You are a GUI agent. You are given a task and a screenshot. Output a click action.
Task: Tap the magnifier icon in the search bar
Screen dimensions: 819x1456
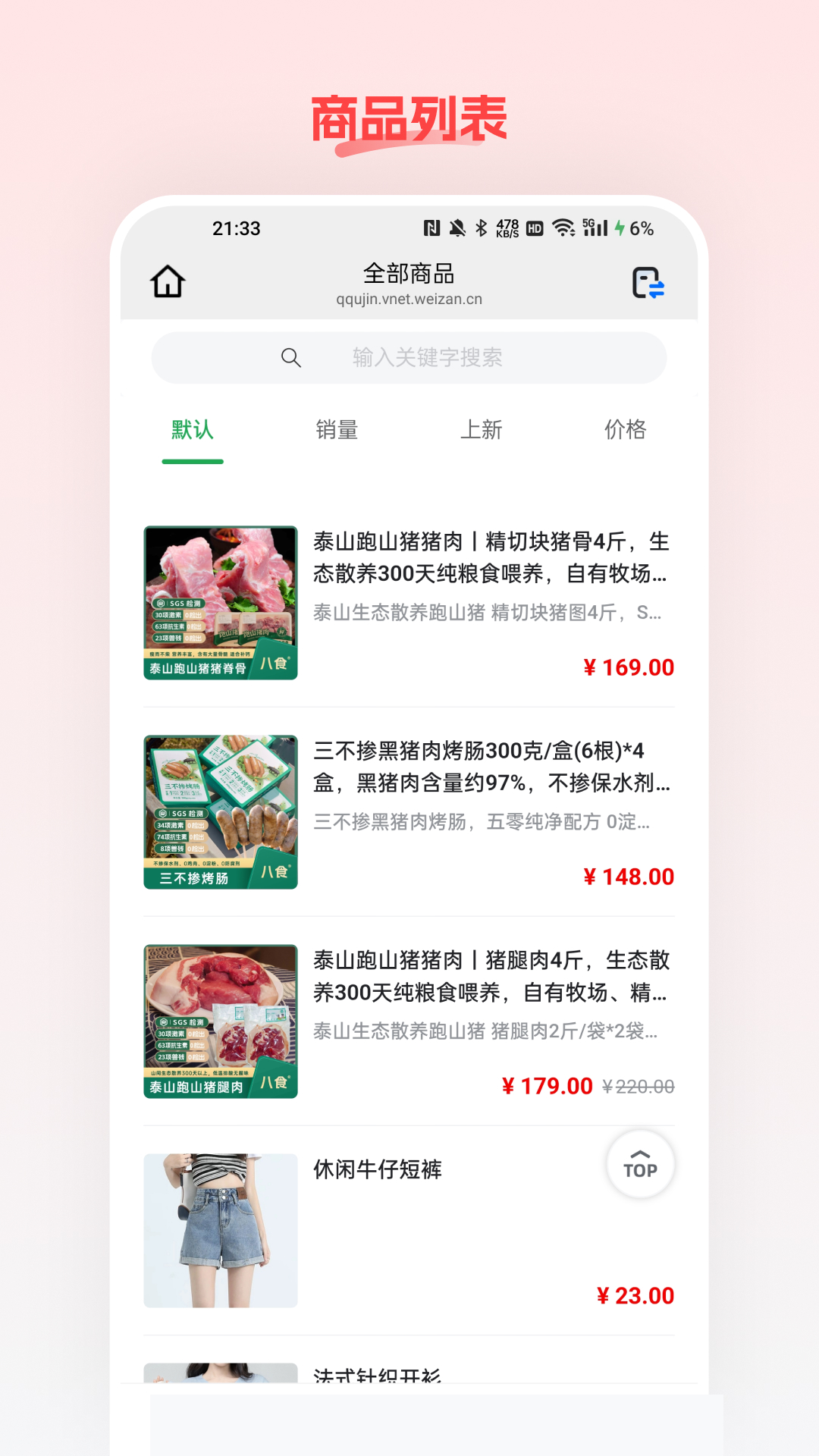291,357
